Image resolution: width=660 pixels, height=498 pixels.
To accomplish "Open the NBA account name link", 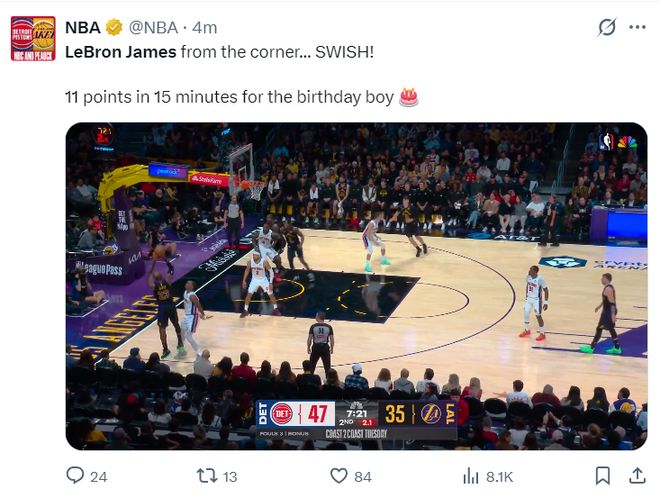I will (x=83, y=27).
